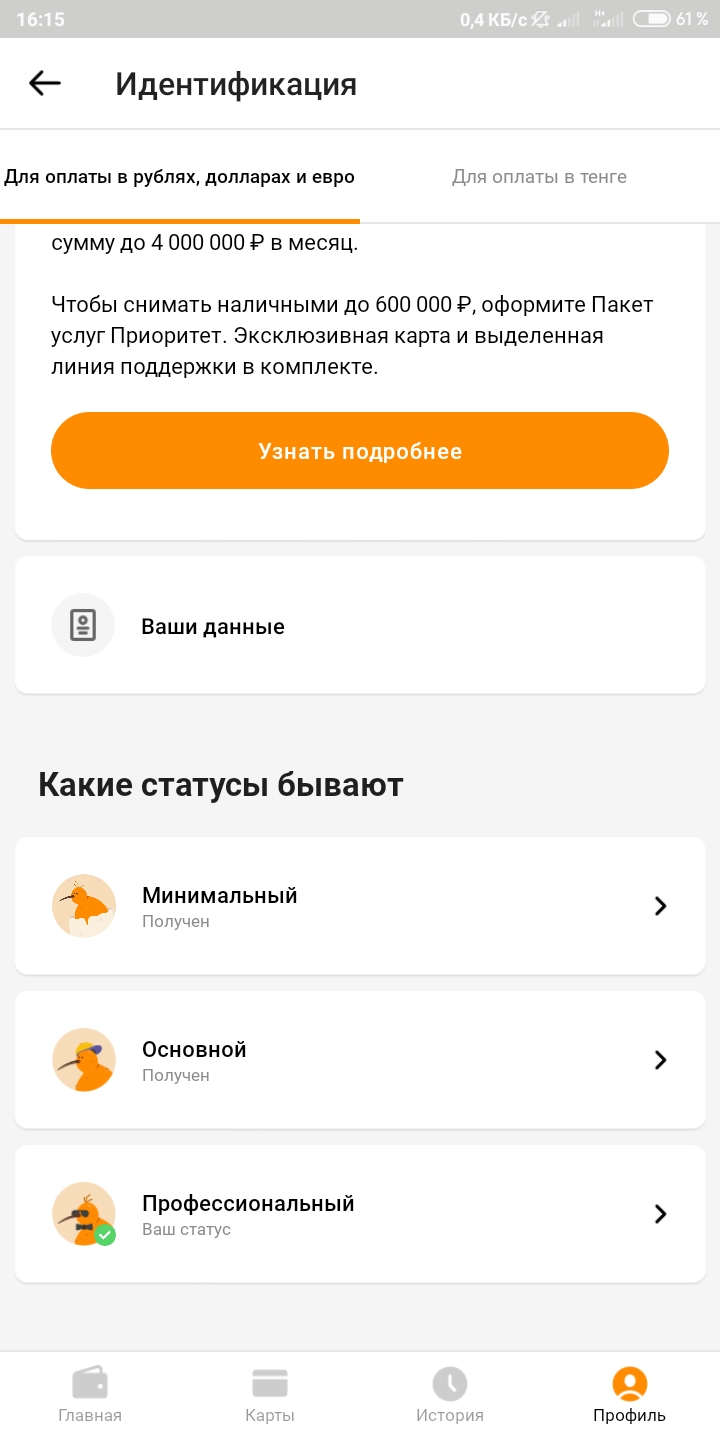
Task: Select Для оплаты в рублях, долларах и евро tab
Action: point(180,177)
